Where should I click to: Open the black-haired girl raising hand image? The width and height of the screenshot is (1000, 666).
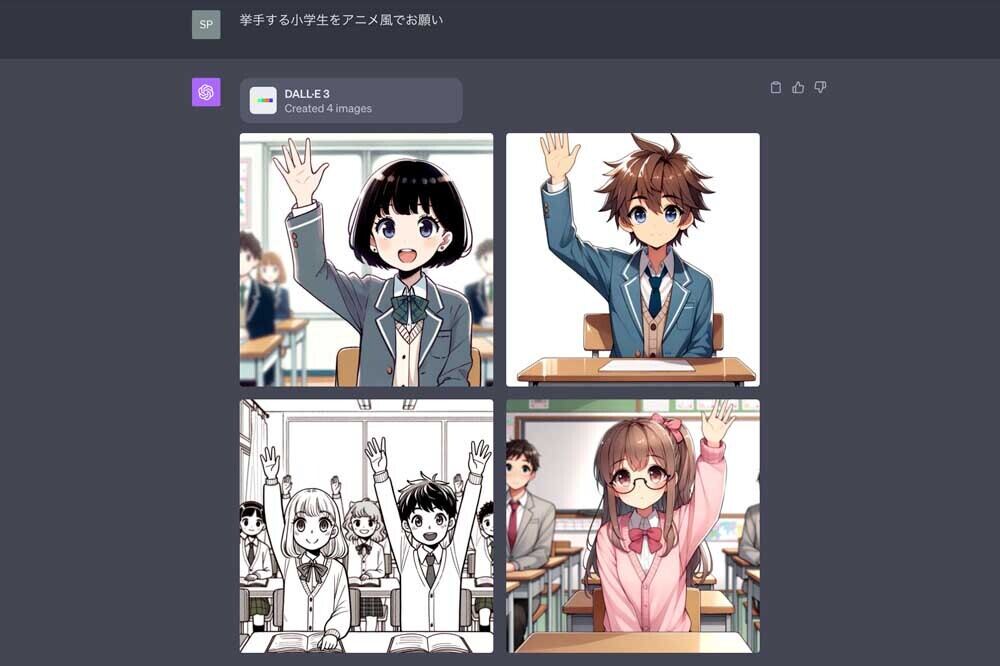[366, 260]
